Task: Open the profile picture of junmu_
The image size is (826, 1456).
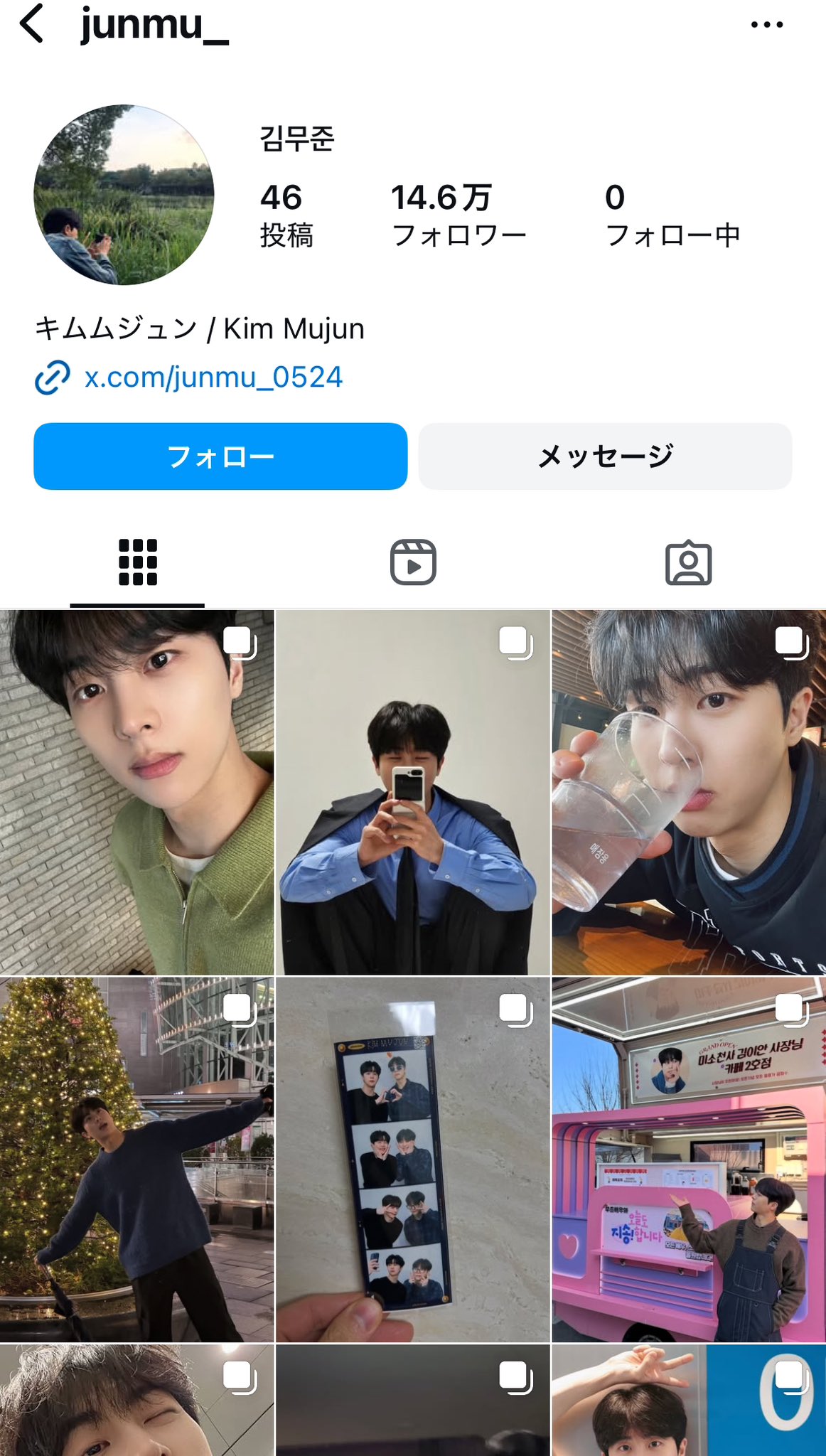Action: click(x=124, y=195)
